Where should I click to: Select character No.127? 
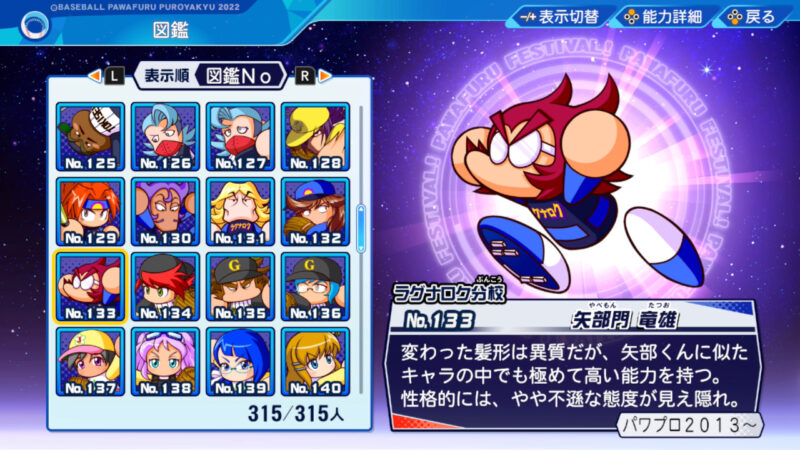coord(240,136)
